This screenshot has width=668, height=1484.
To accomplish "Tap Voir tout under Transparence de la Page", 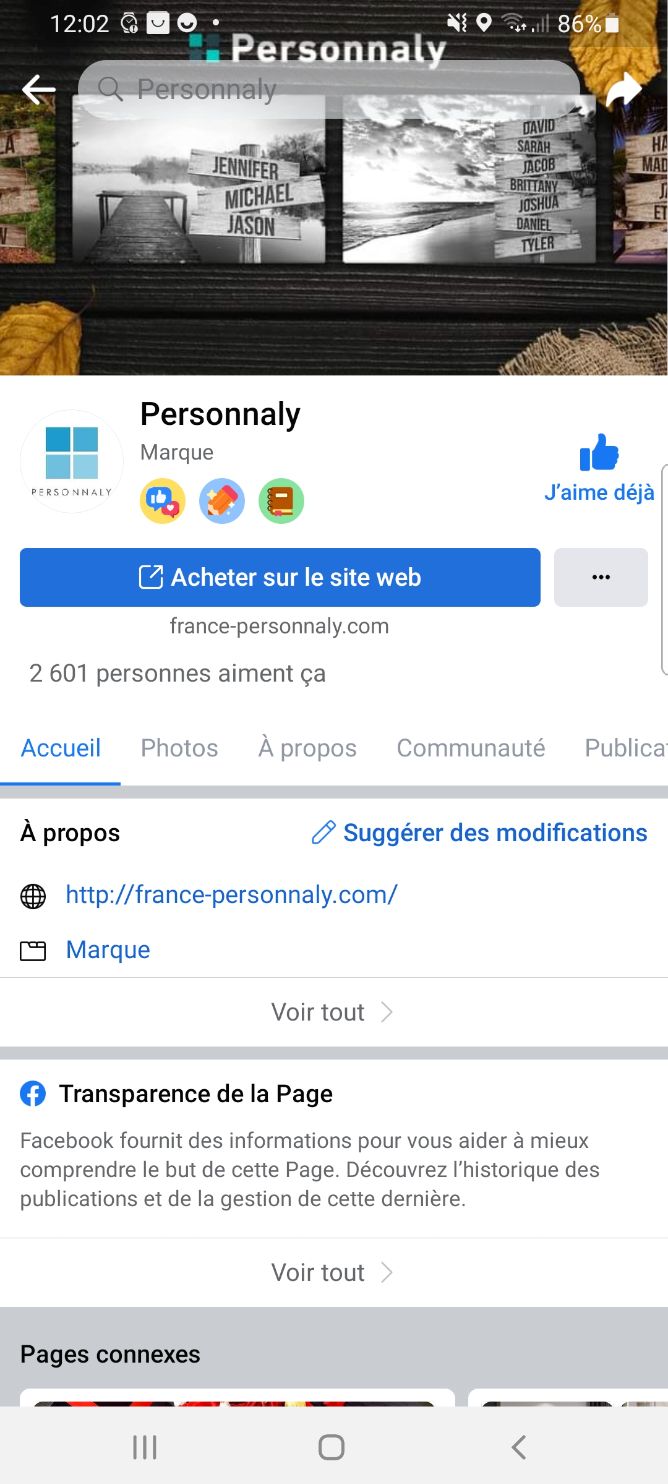I will (334, 1272).
